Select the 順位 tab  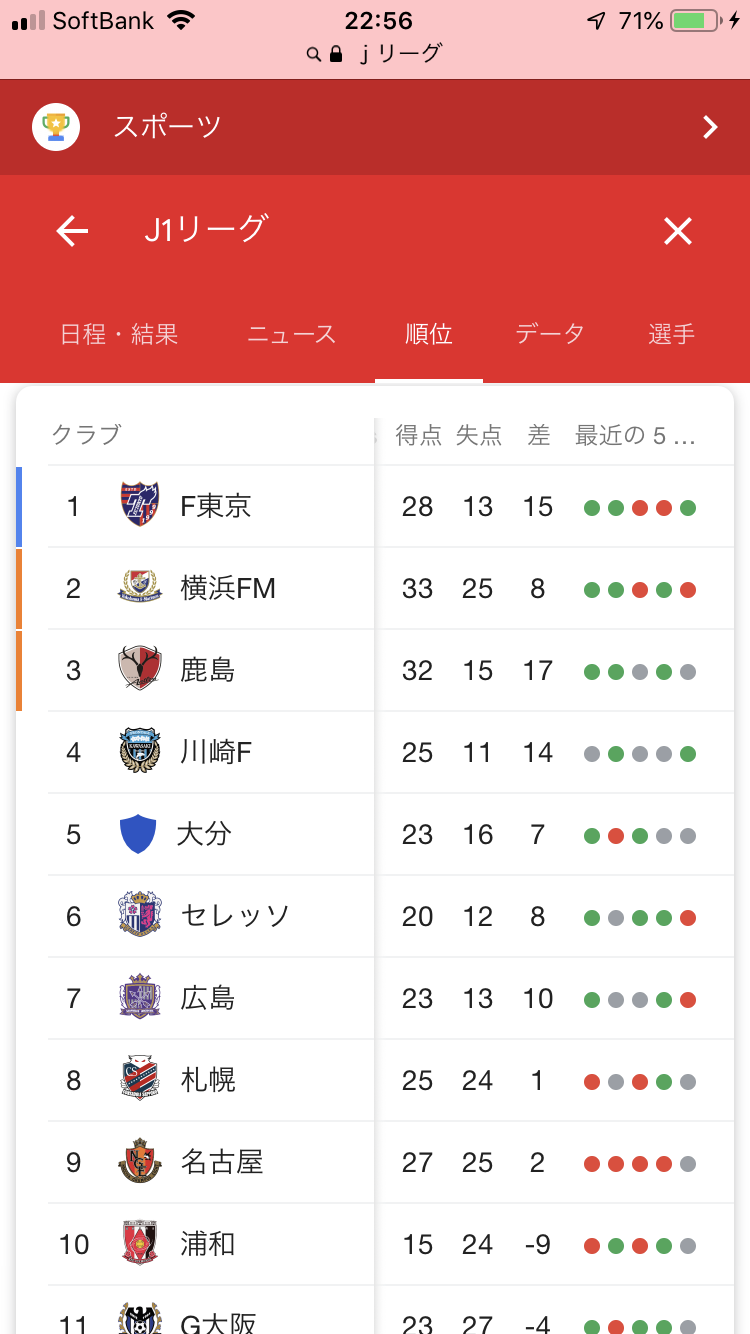click(429, 334)
